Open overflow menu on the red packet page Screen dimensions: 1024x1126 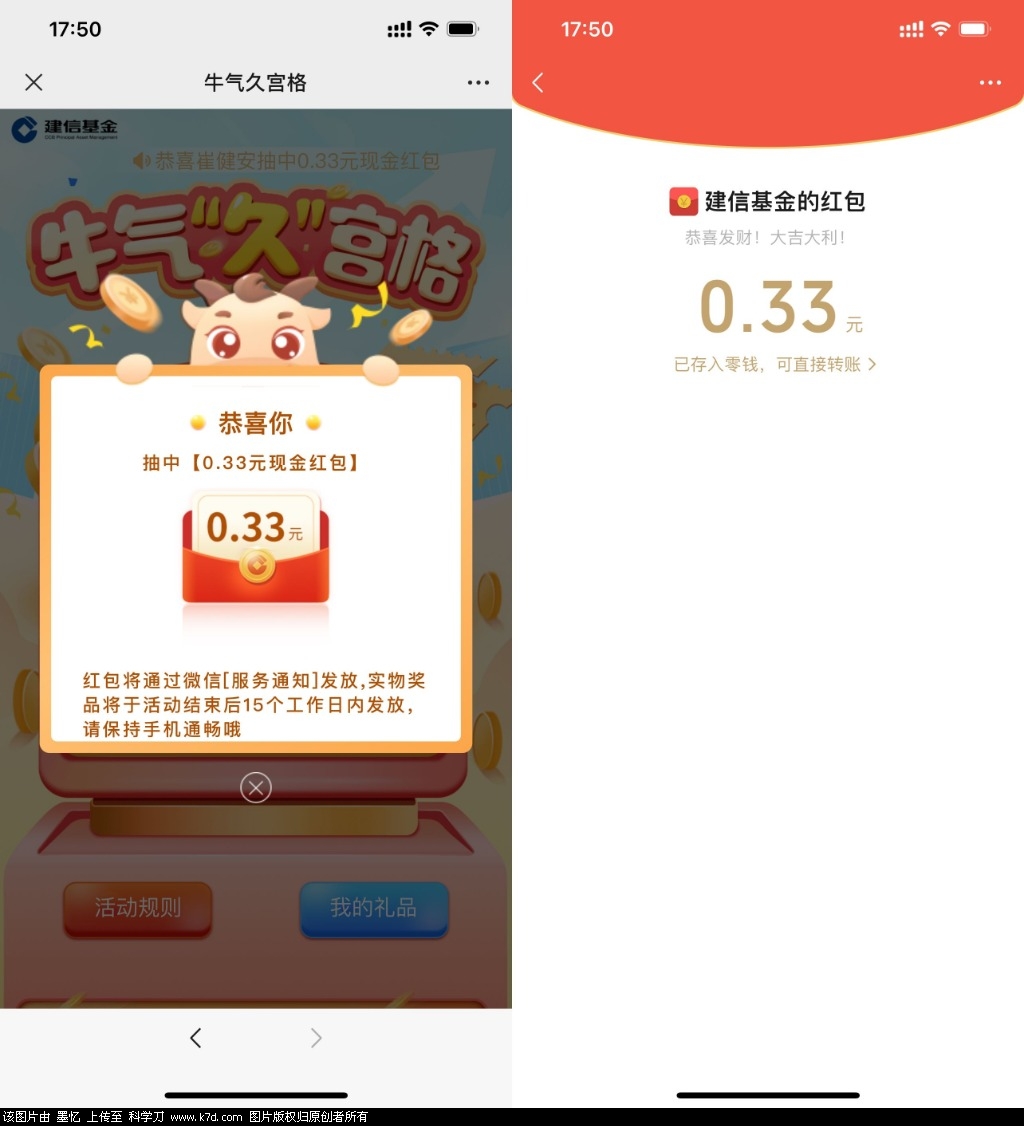click(x=990, y=83)
